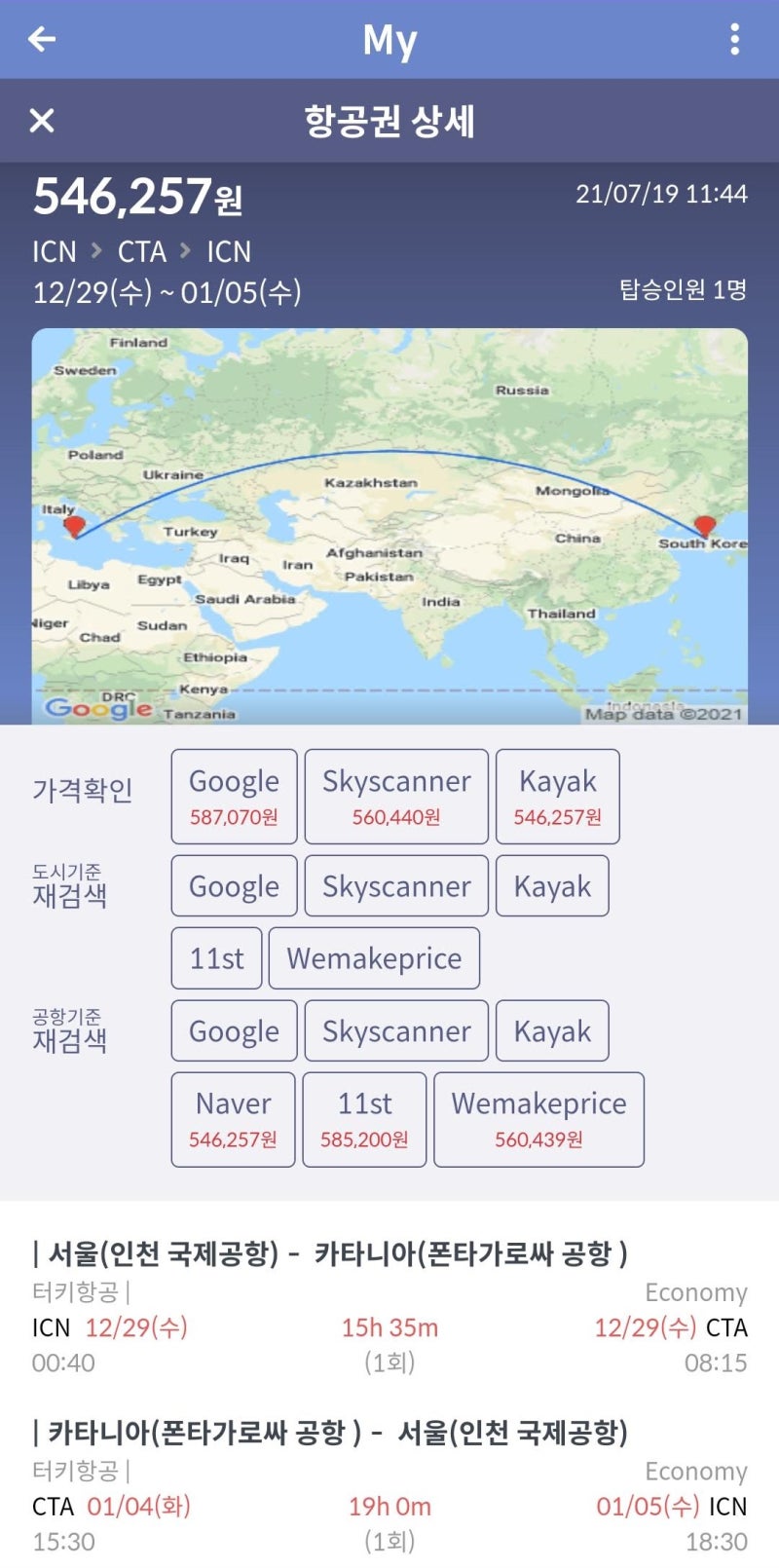Open Naver airport search showing 546,257원
Image resolution: width=779 pixels, height=1568 pixels.
point(232,1118)
